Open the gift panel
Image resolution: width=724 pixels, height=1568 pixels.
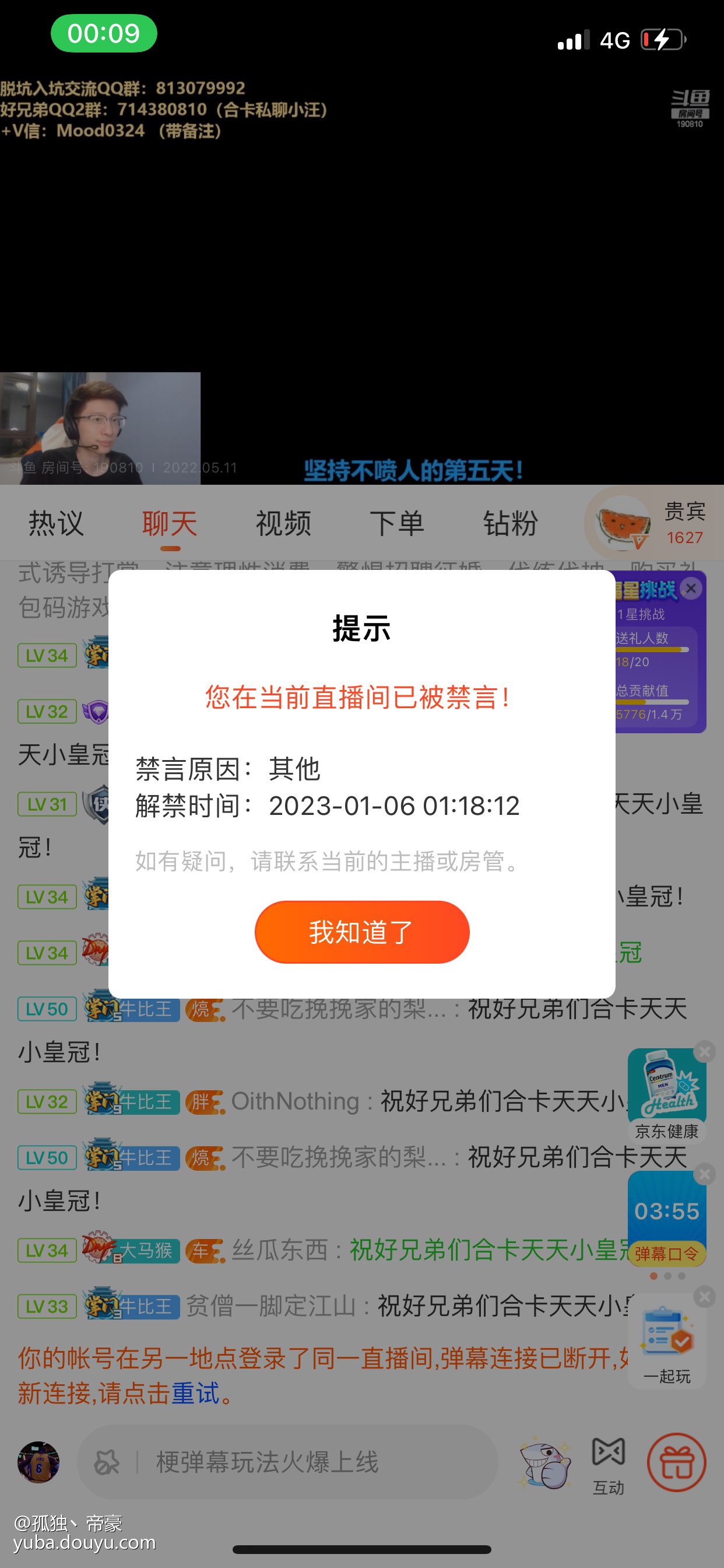(x=677, y=1462)
